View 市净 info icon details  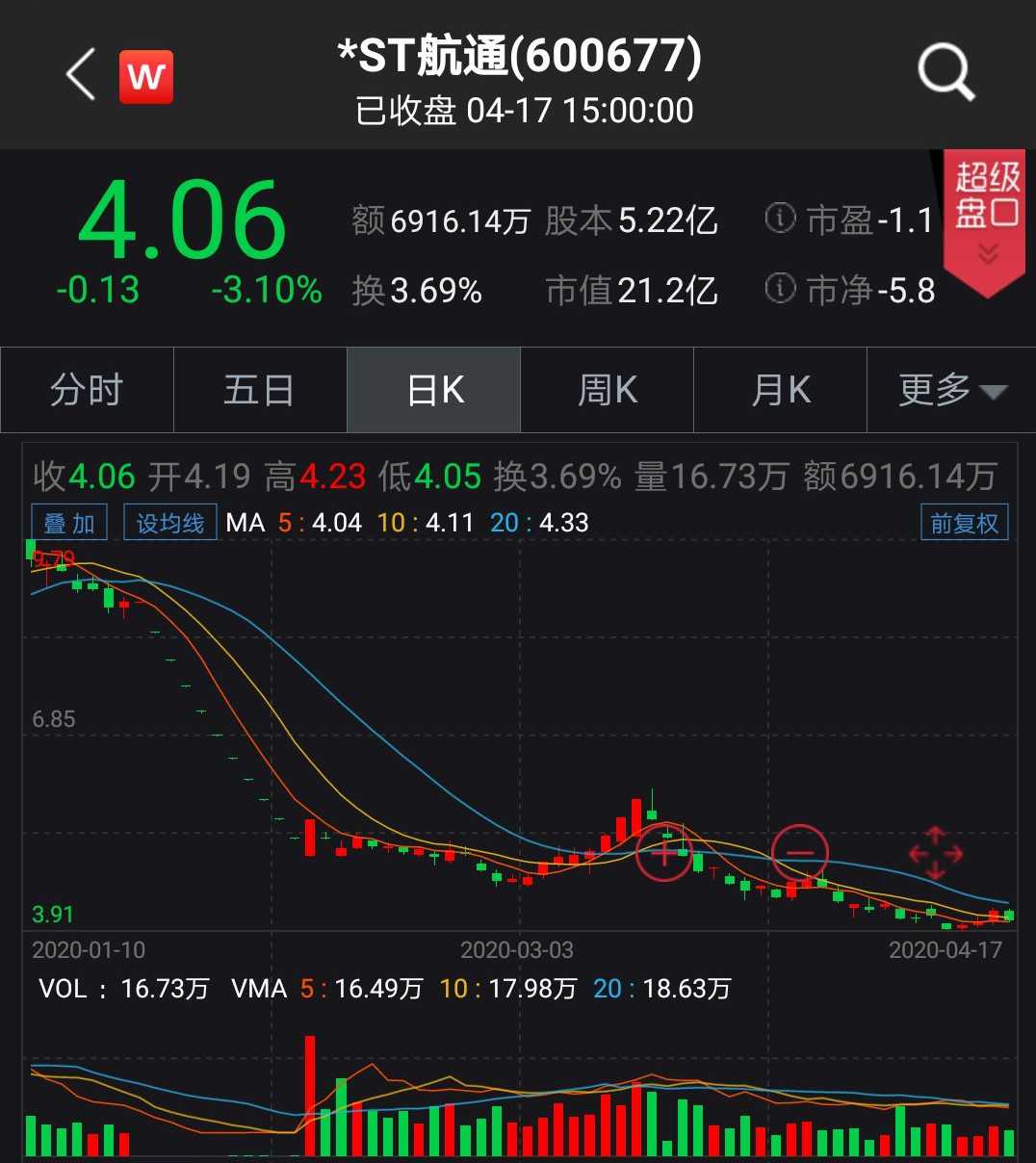(780, 288)
